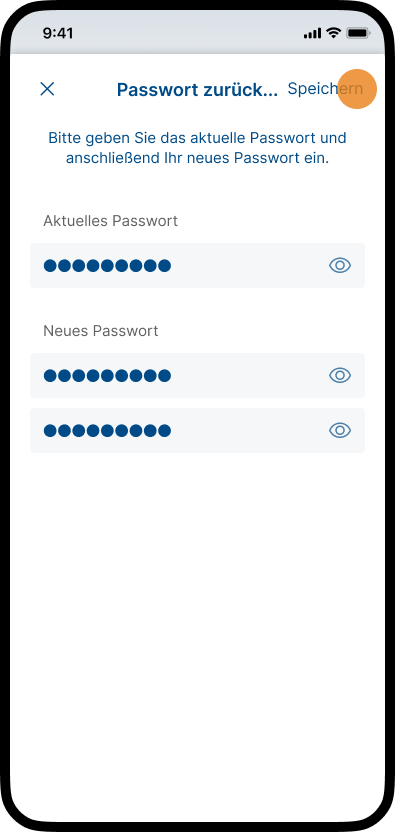The image size is (395, 832).
Task: Select the new password confirmation field
Action: coord(198,430)
